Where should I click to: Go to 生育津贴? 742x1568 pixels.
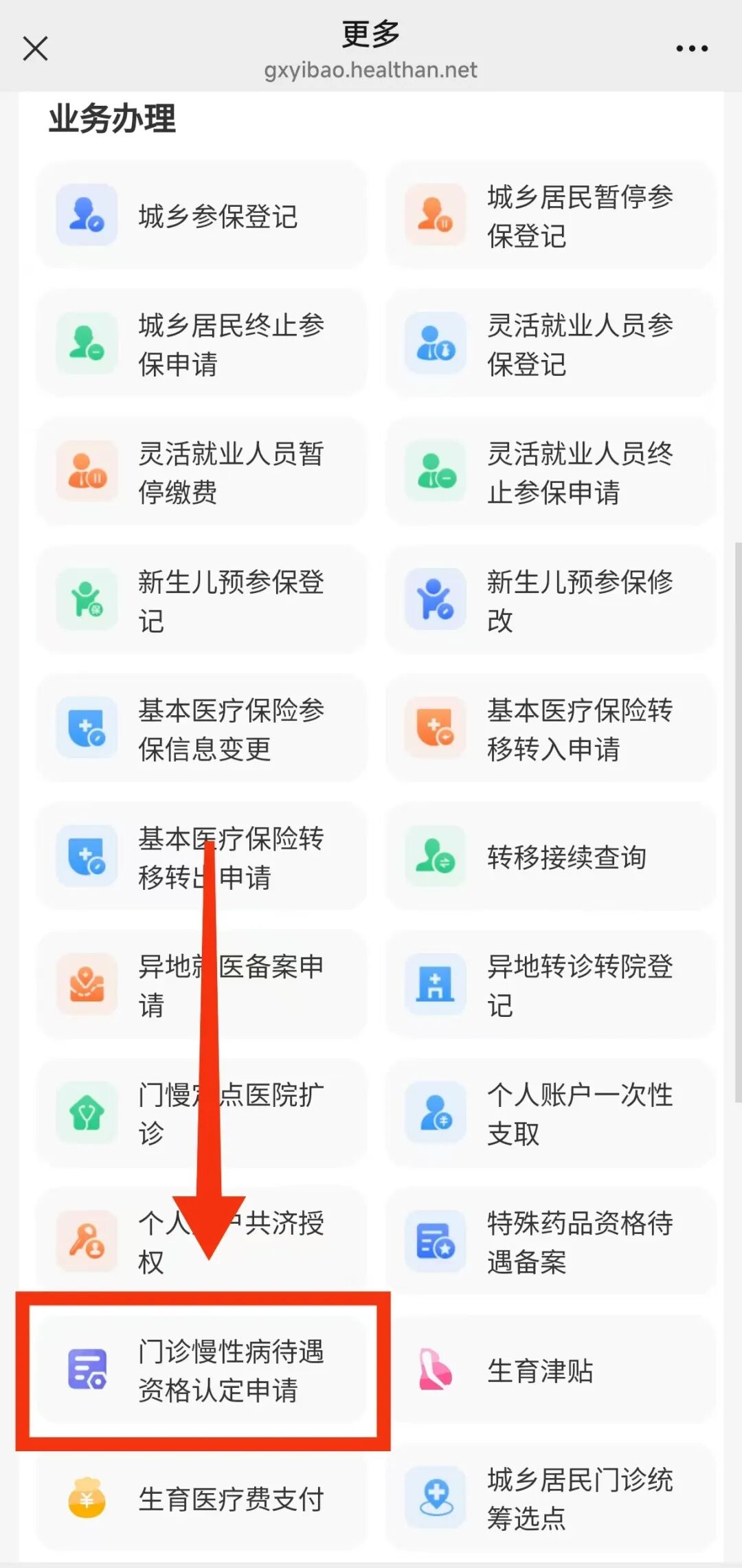pyautogui.click(x=550, y=1370)
